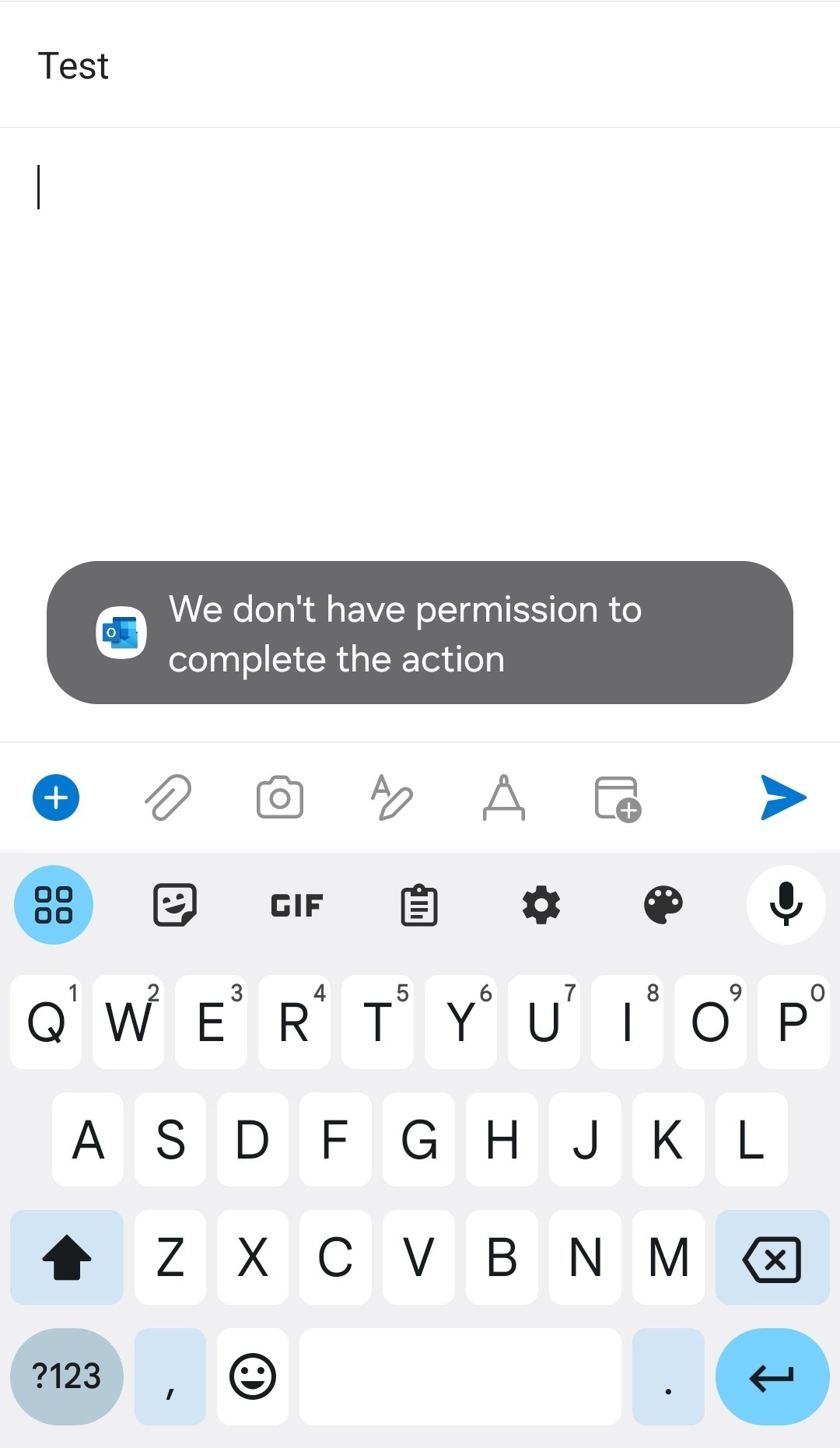Open the keyboard tools grid menu
Image resolution: width=840 pixels, height=1448 pixels.
tap(54, 905)
